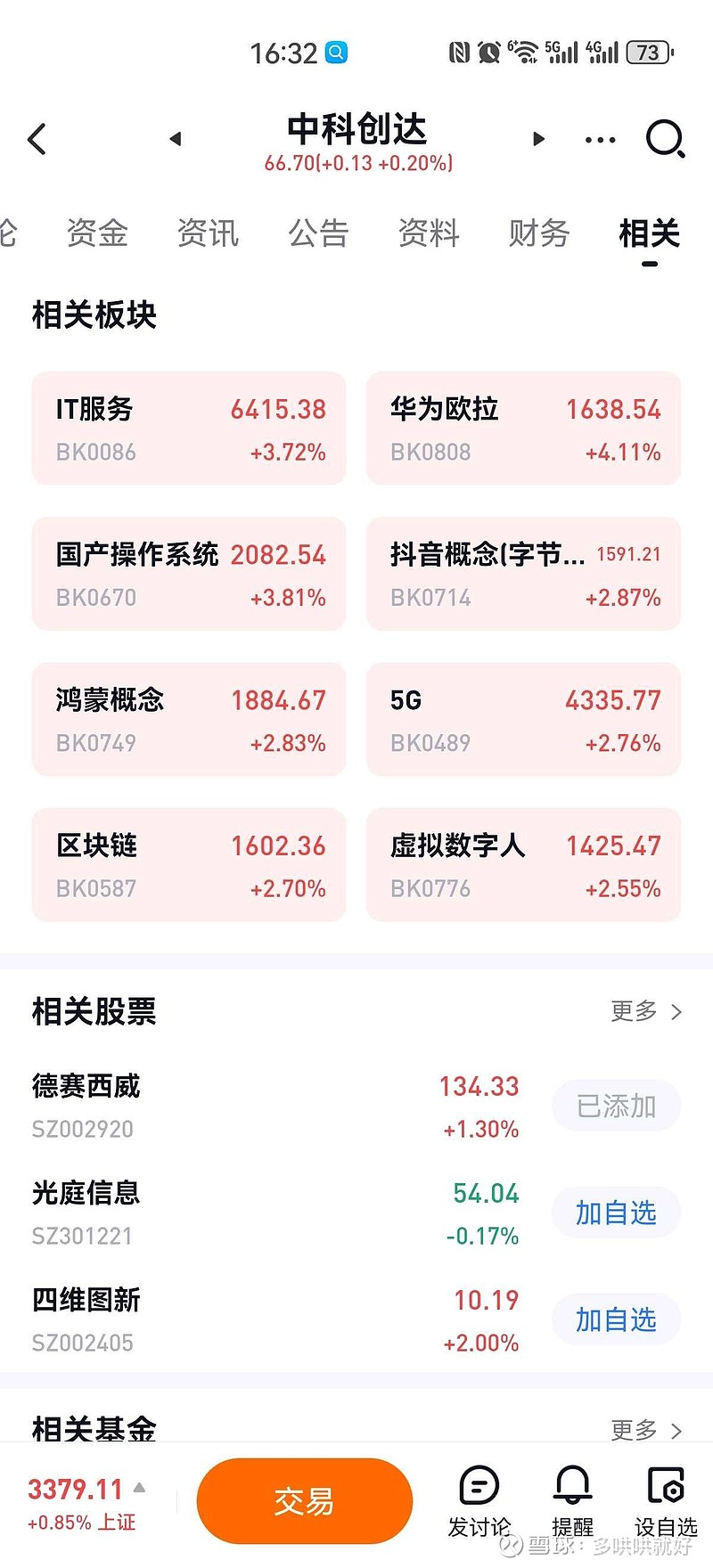This screenshot has height=1568, width=713.
Task: Open the 鸿蒙概念 sector card
Action: click(x=189, y=719)
